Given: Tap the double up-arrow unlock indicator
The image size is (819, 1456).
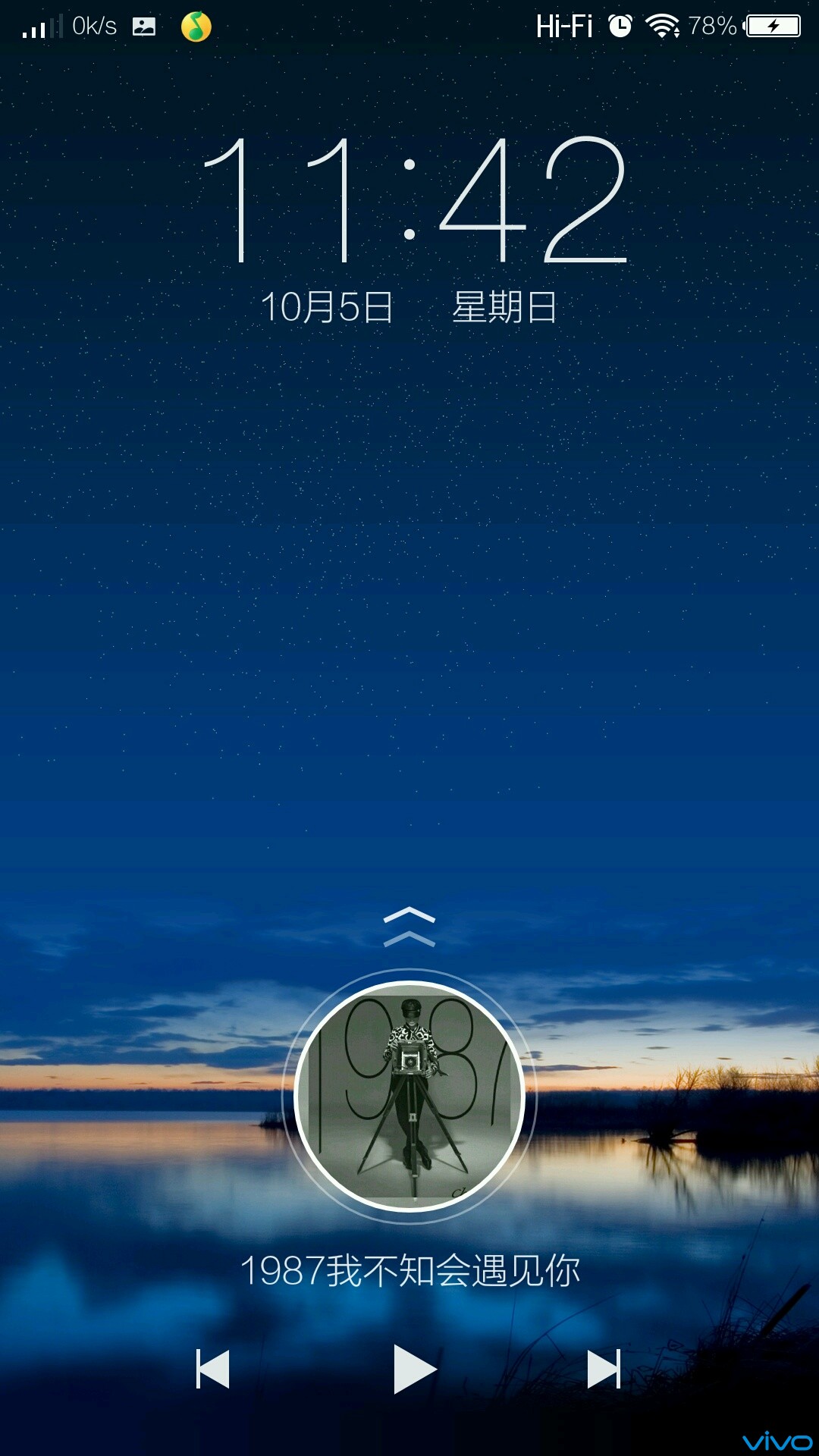Looking at the screenshot, I should point(409,927).
